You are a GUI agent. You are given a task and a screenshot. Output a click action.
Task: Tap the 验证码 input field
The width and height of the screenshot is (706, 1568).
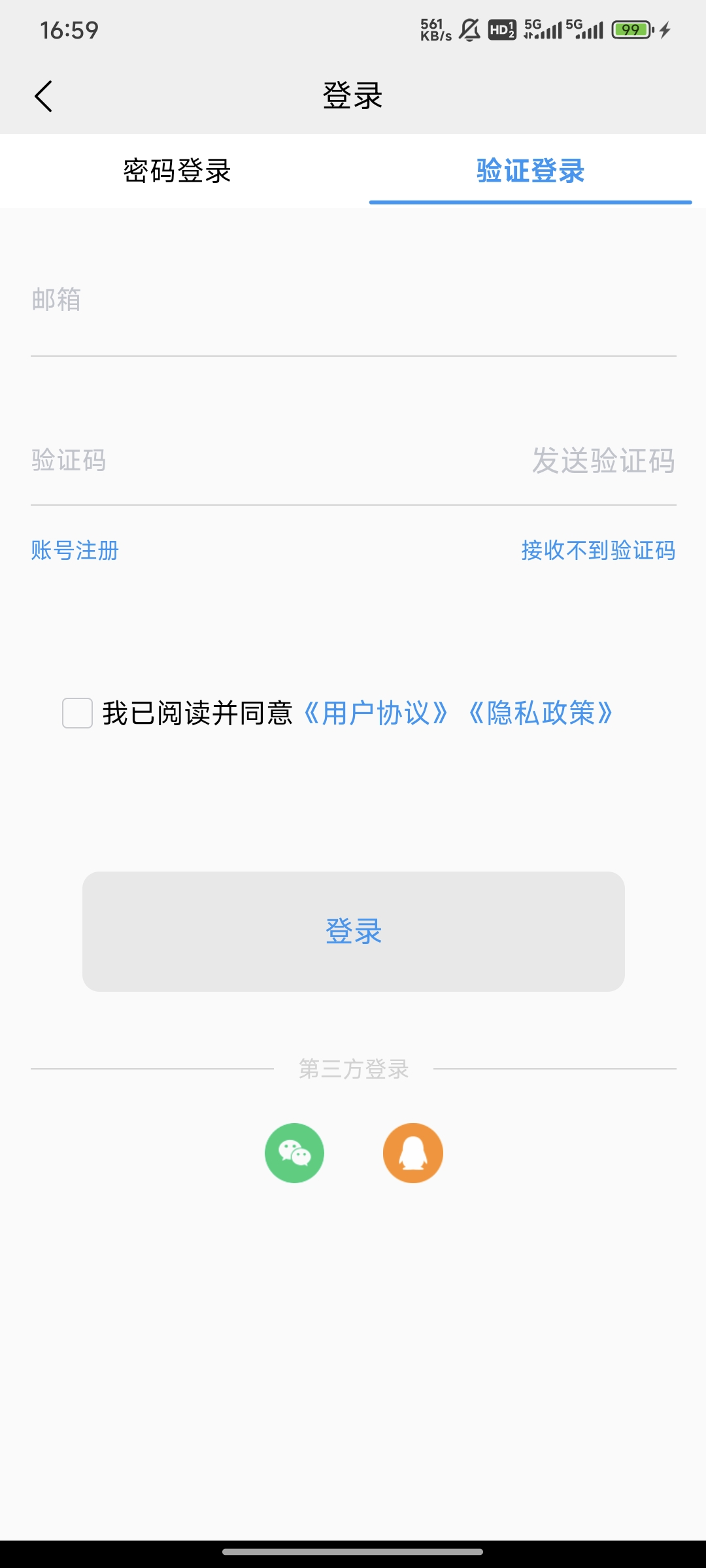[261, 461]
